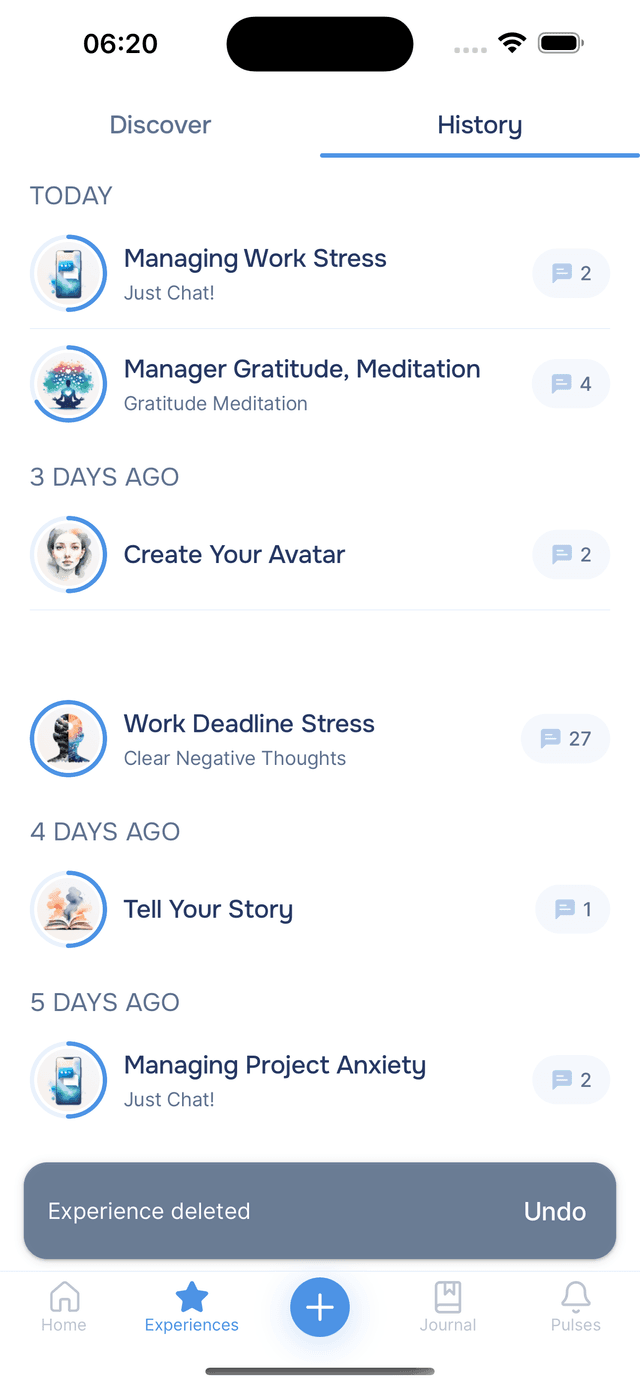
Task: Tap the plus button to add new
Action: [320, 1307]
